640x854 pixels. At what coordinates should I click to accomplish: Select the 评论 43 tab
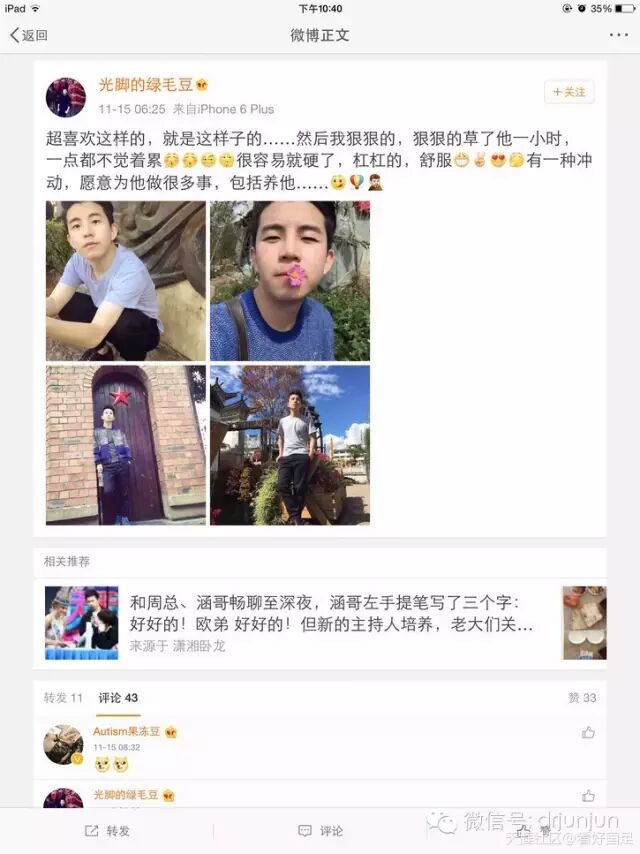[118, 698]
